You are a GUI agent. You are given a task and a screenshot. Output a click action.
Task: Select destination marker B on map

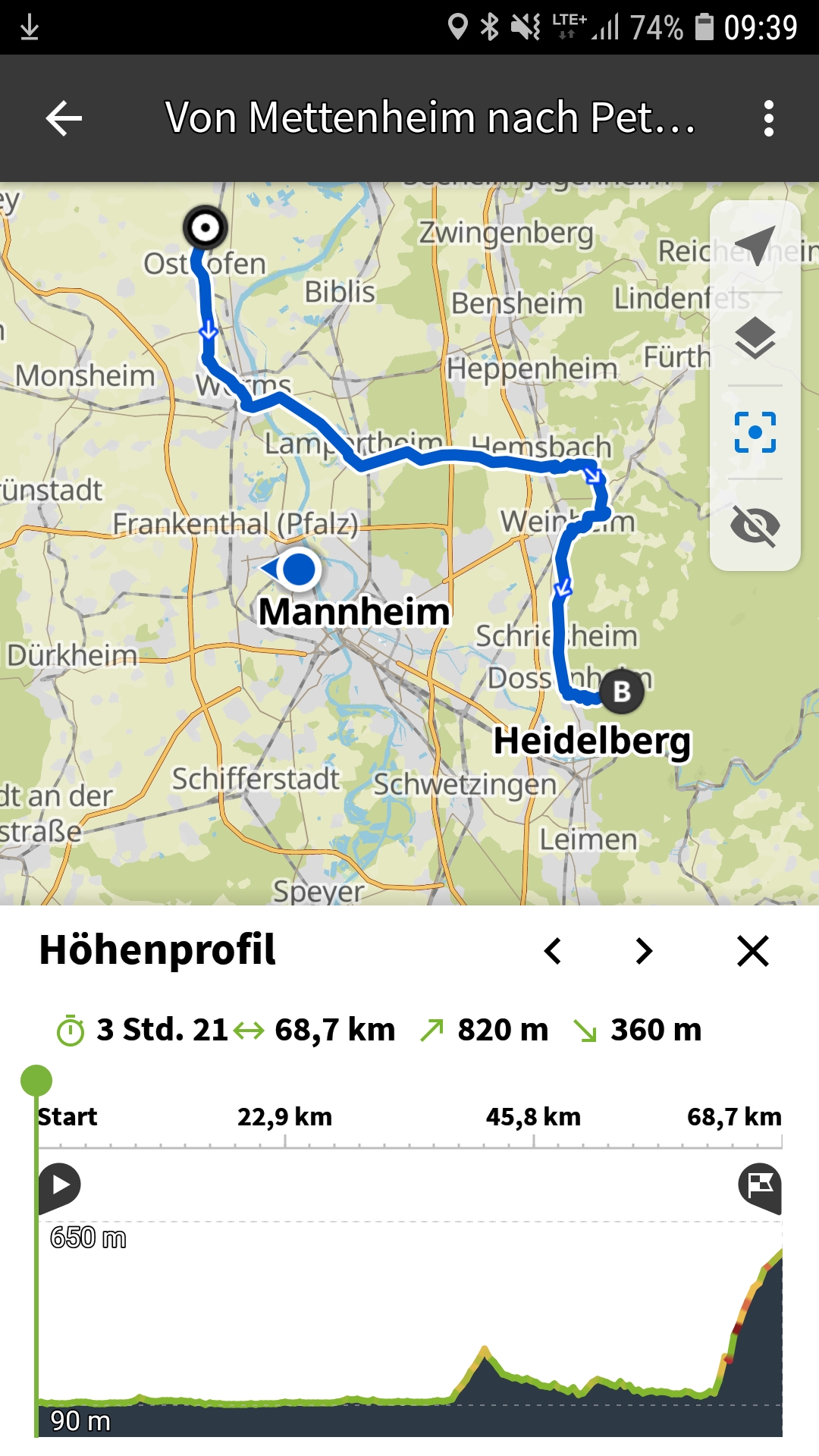point(622,692)
